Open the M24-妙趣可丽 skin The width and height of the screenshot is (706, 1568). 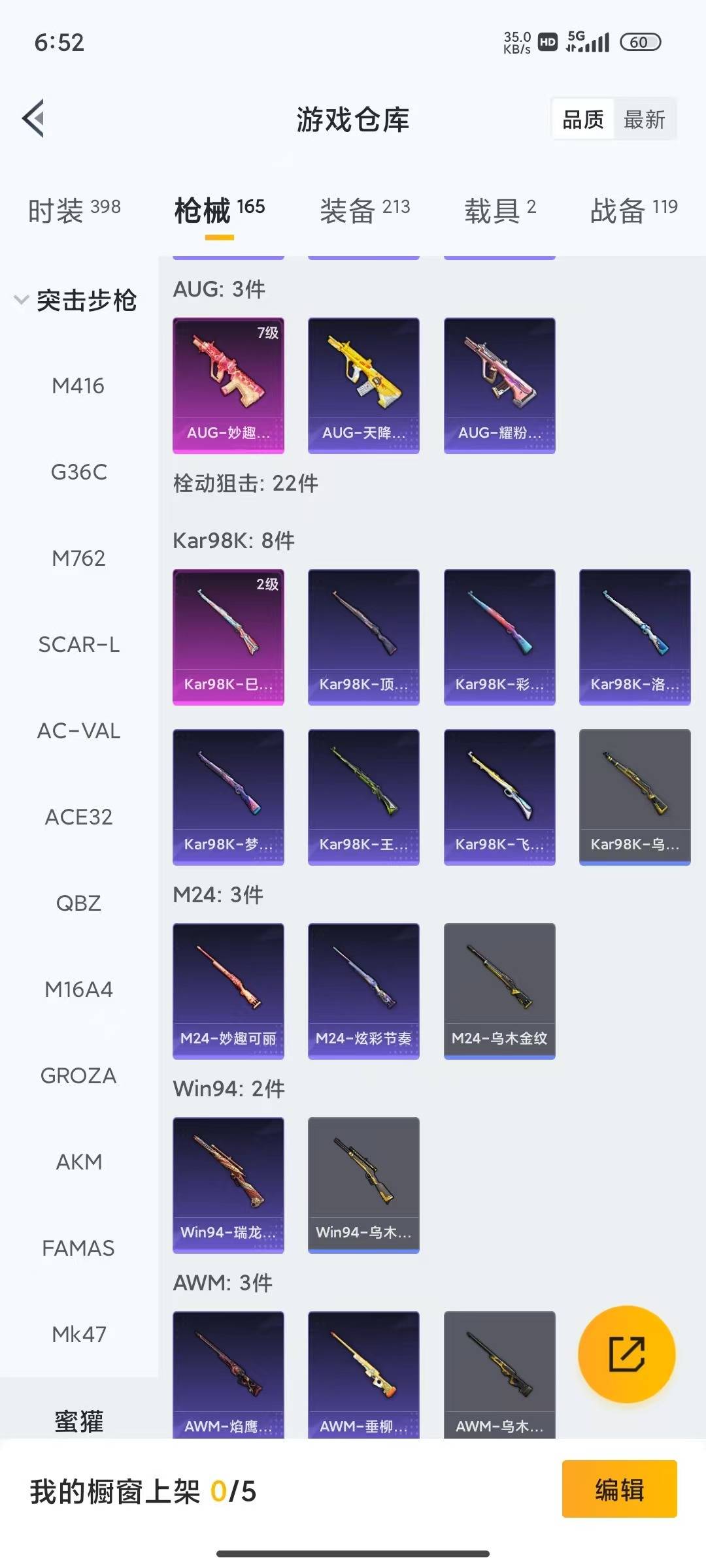[228, 990]
